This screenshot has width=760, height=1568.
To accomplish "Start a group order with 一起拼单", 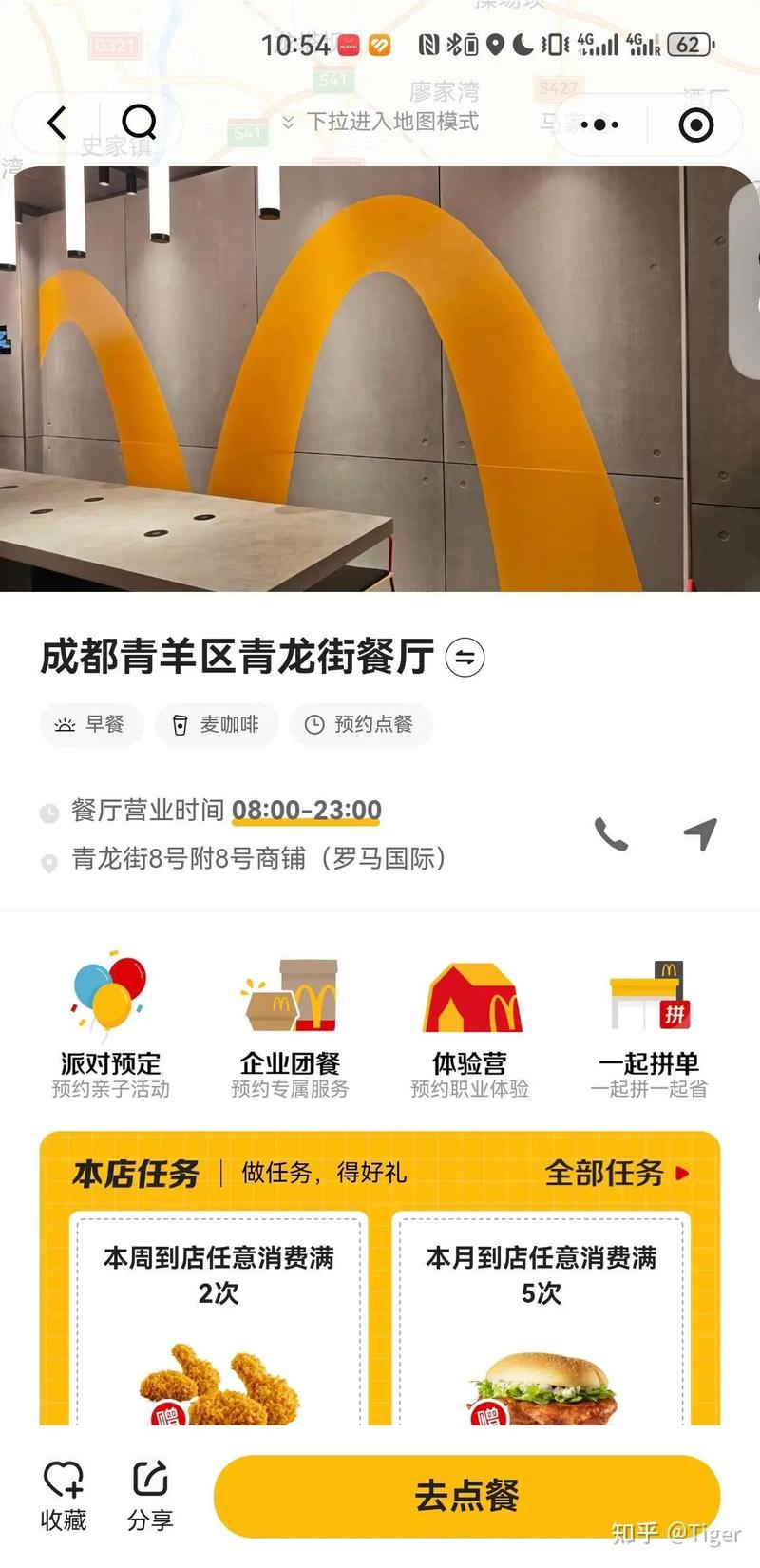I will click(x=649, y=1028).
